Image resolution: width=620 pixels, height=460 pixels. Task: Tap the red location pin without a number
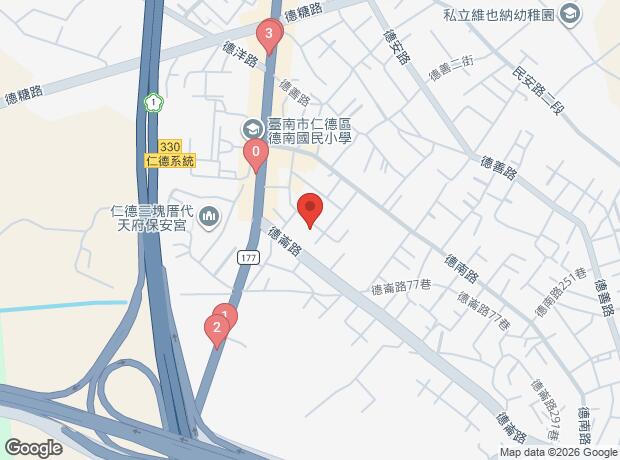click(310, 208)
